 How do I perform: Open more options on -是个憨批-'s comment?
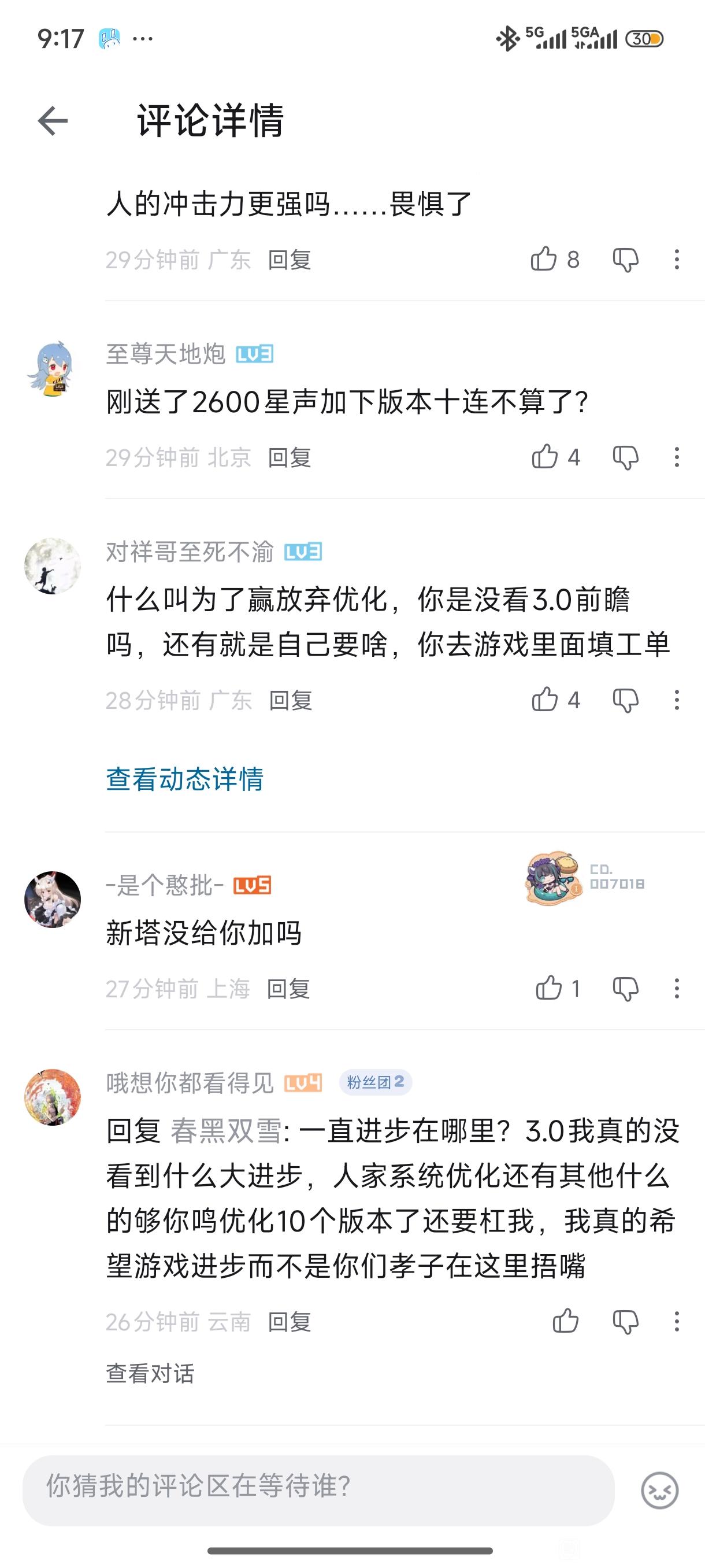point(677,989)
